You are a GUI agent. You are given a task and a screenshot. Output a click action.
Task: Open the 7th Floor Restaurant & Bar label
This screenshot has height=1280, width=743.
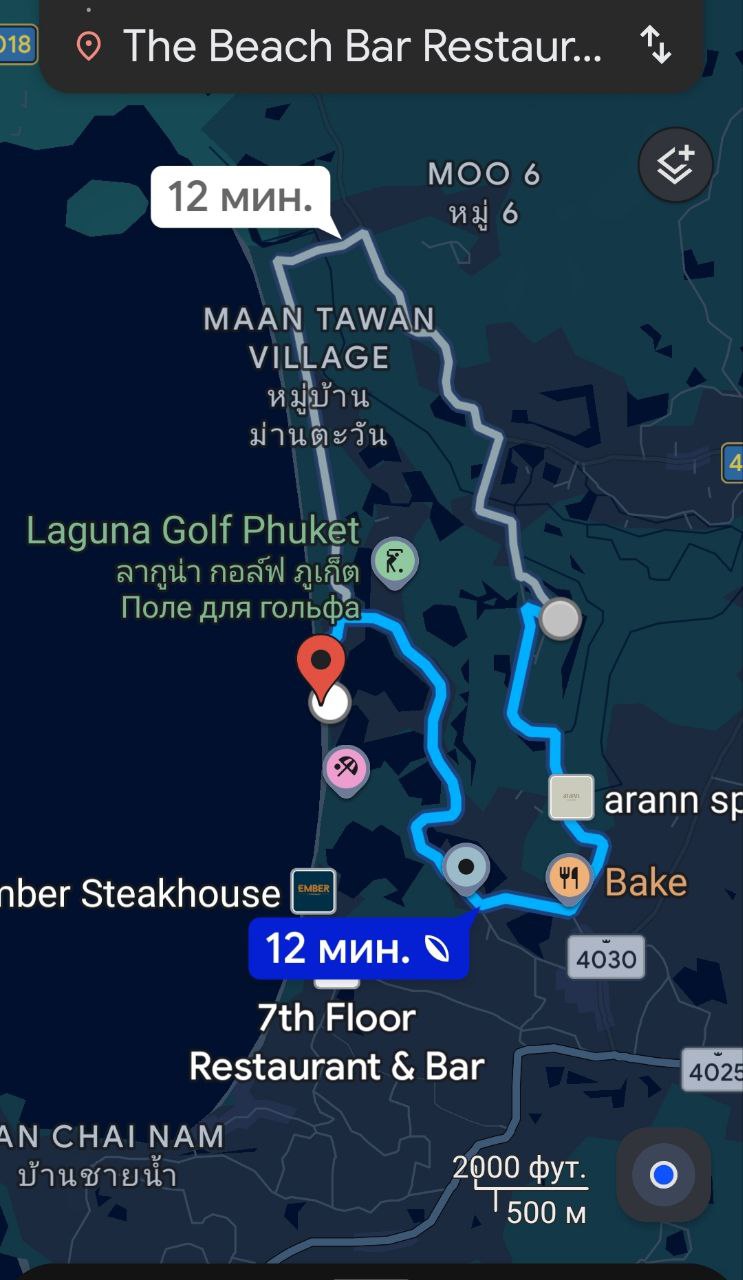pyautogui.click(x=337, y=1041)
